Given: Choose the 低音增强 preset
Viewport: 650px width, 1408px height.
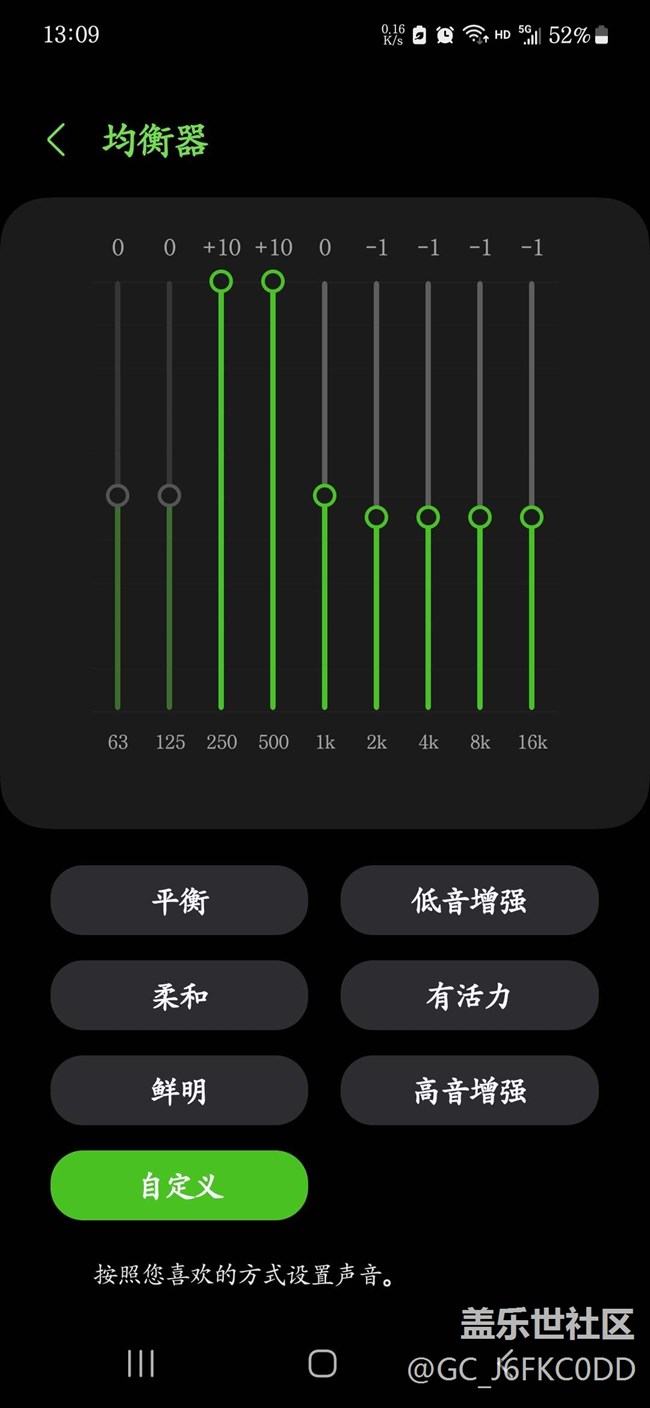Looking at the screenshot, I should point(469,901).
